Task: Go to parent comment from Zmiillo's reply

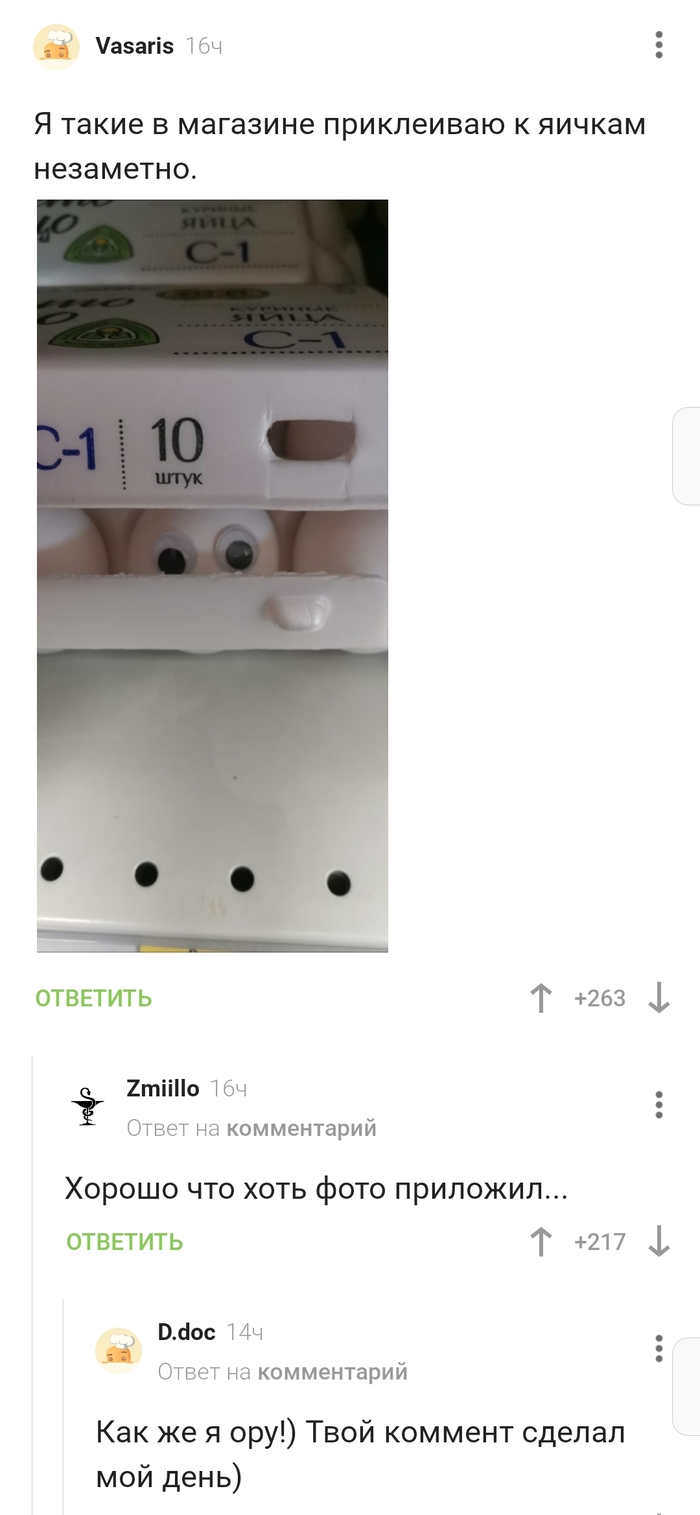Action: tap(301, 1129)
